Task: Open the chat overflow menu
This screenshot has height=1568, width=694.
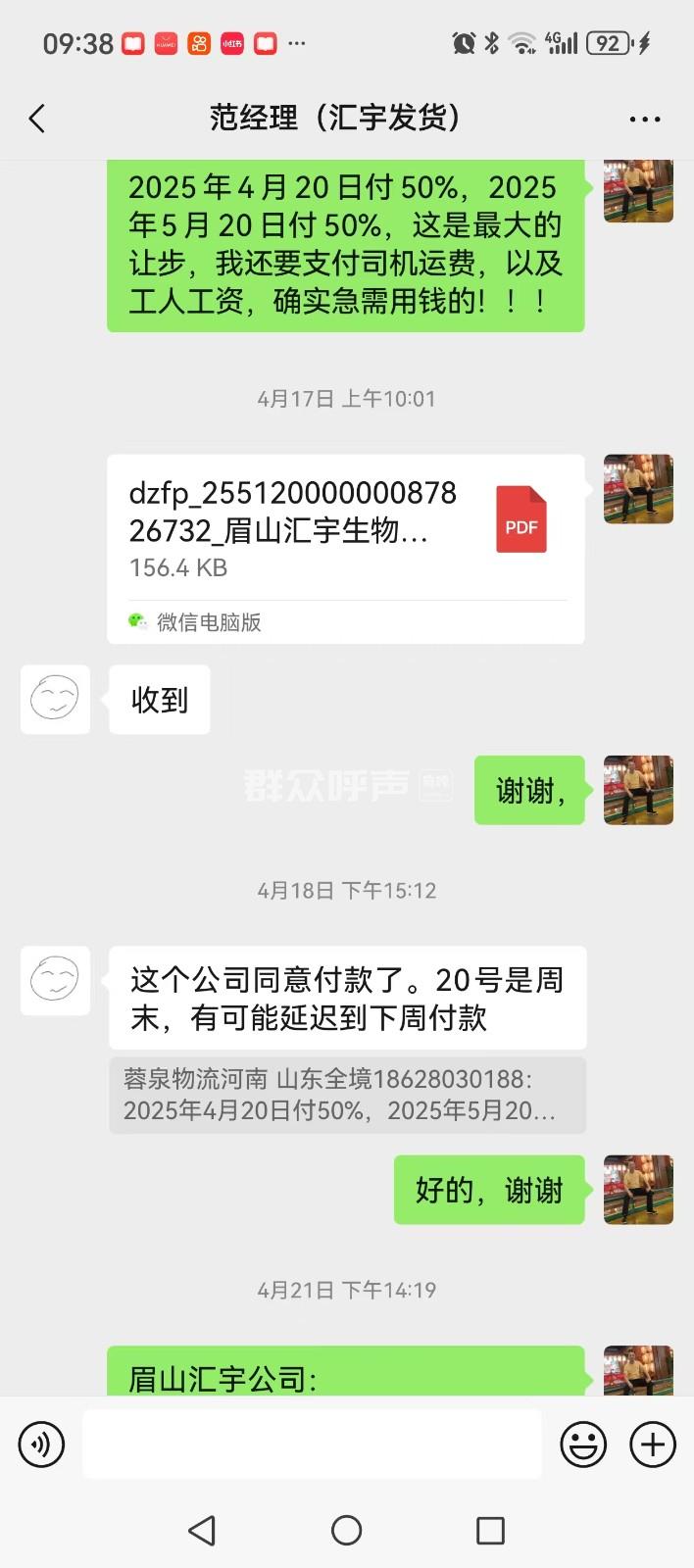Action: [644, 120]
